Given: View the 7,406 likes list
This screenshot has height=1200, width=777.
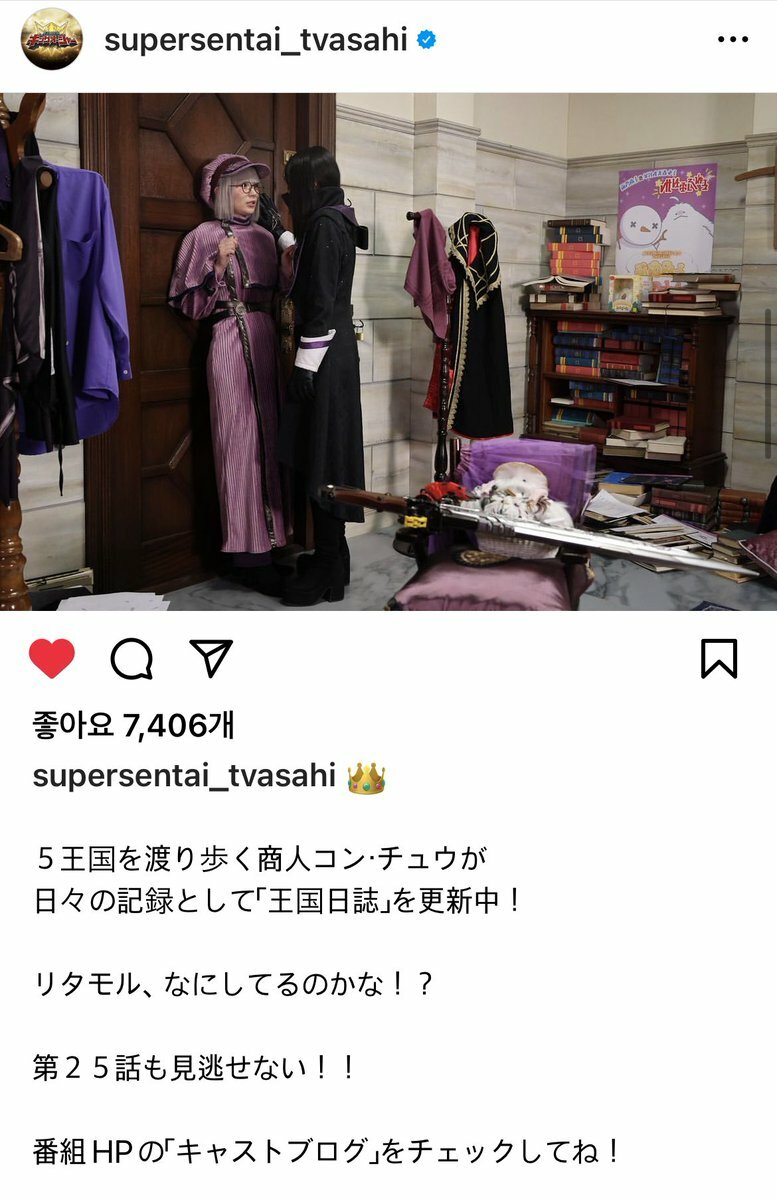Looking at the screenshot, I should click(133, 725).
